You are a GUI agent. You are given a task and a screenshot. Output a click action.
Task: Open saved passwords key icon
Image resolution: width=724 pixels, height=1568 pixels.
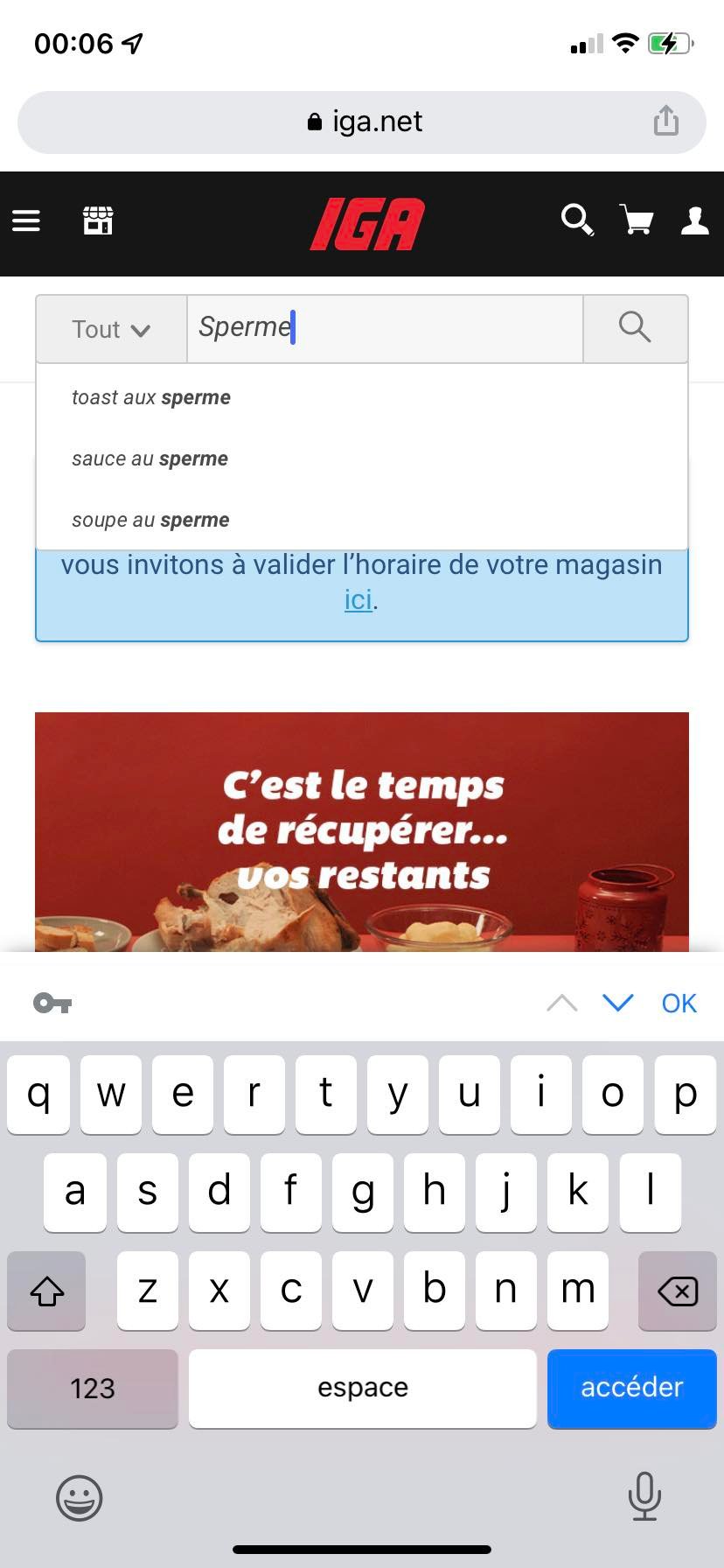(52, 1003)
